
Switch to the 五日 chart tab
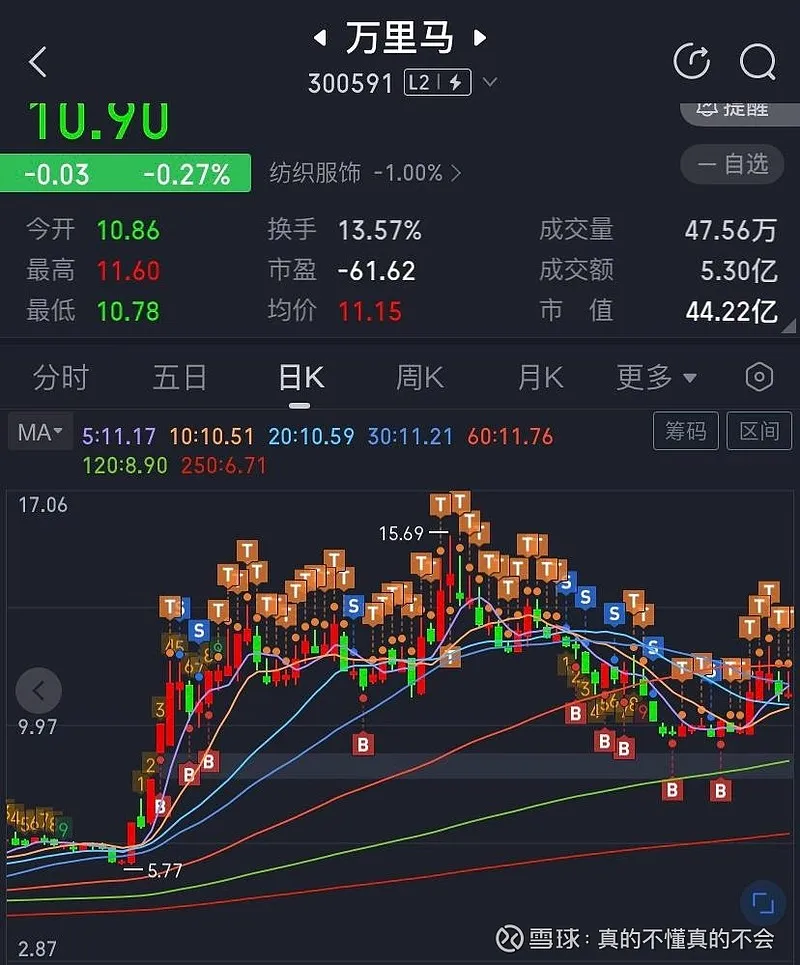[x=180, y=377]
